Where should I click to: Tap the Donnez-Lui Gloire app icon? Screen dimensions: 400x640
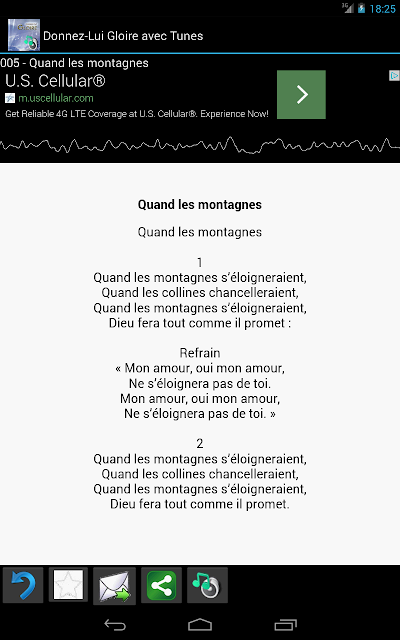tap(24, 35)
